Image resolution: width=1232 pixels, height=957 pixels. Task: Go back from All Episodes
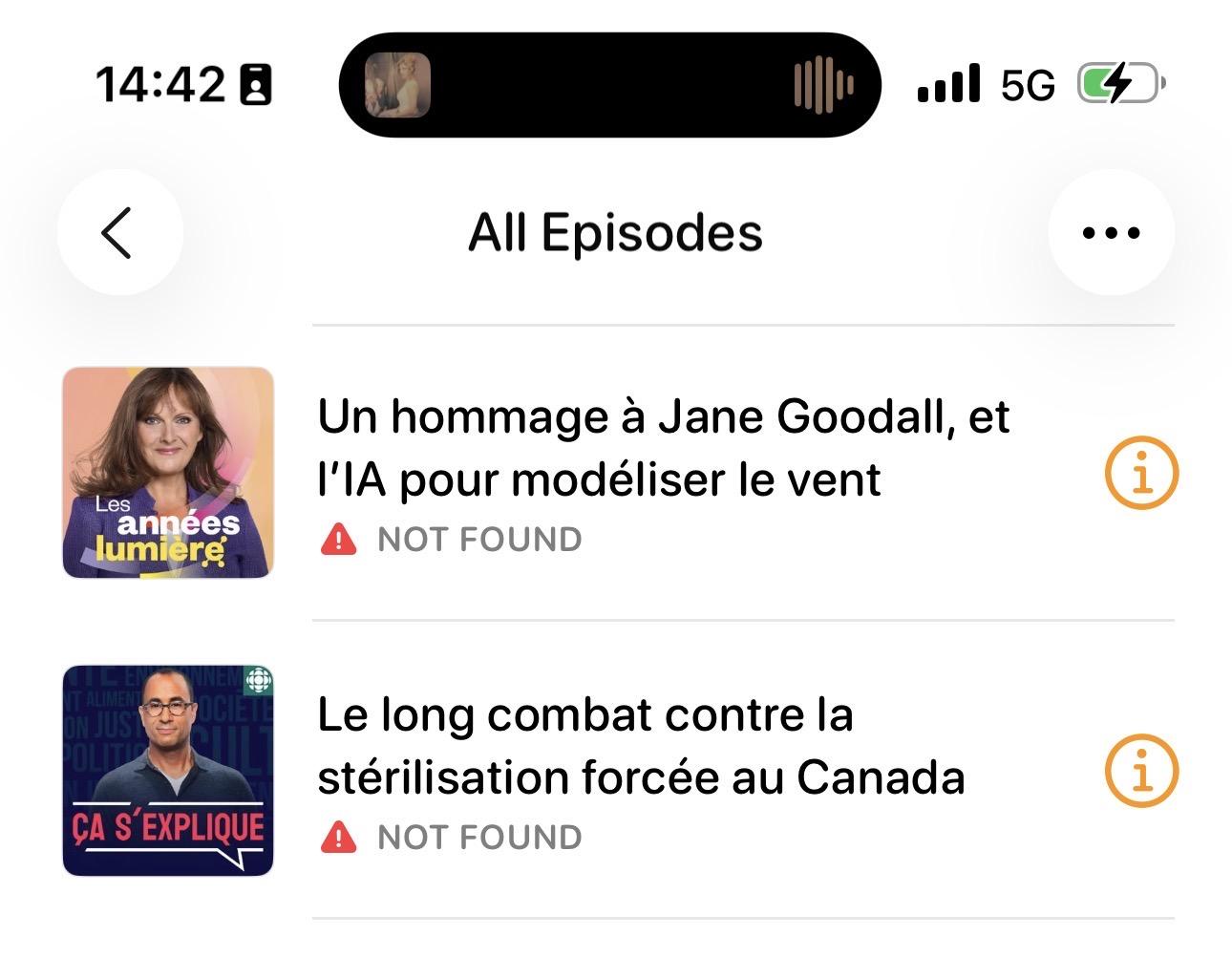click(x=118, y=232)
